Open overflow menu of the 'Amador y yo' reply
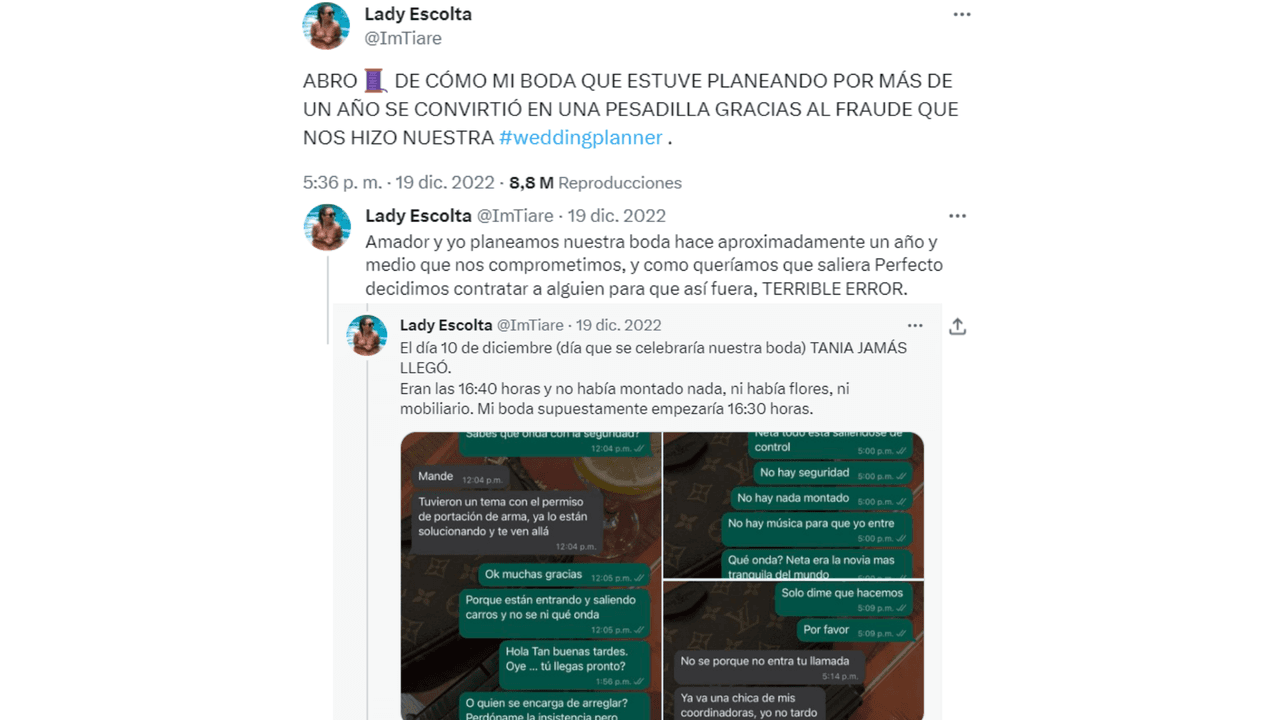This screenshot has height=720, width=1280. [957, 216]
